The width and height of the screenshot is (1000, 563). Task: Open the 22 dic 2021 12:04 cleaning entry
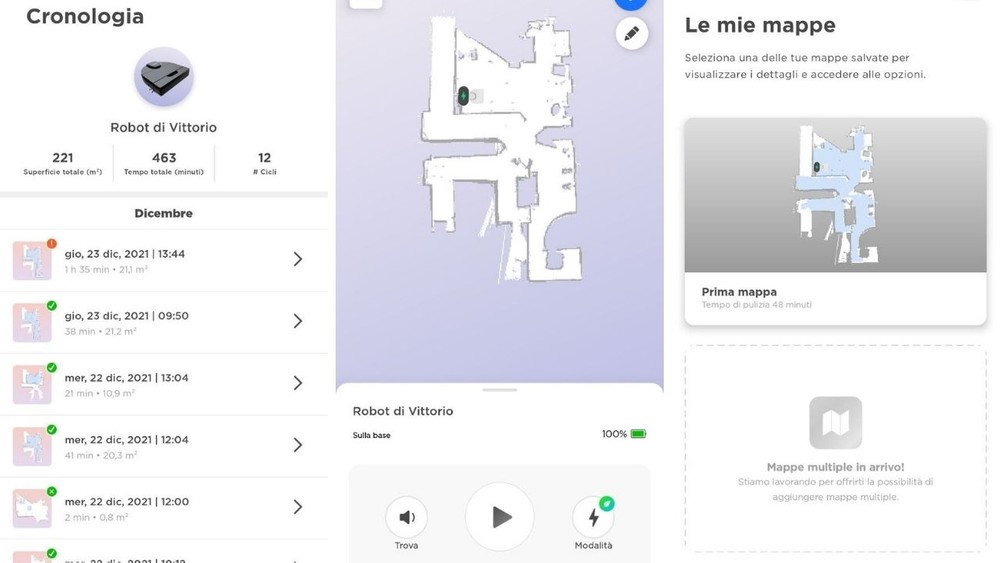click(x=164, y=446)
